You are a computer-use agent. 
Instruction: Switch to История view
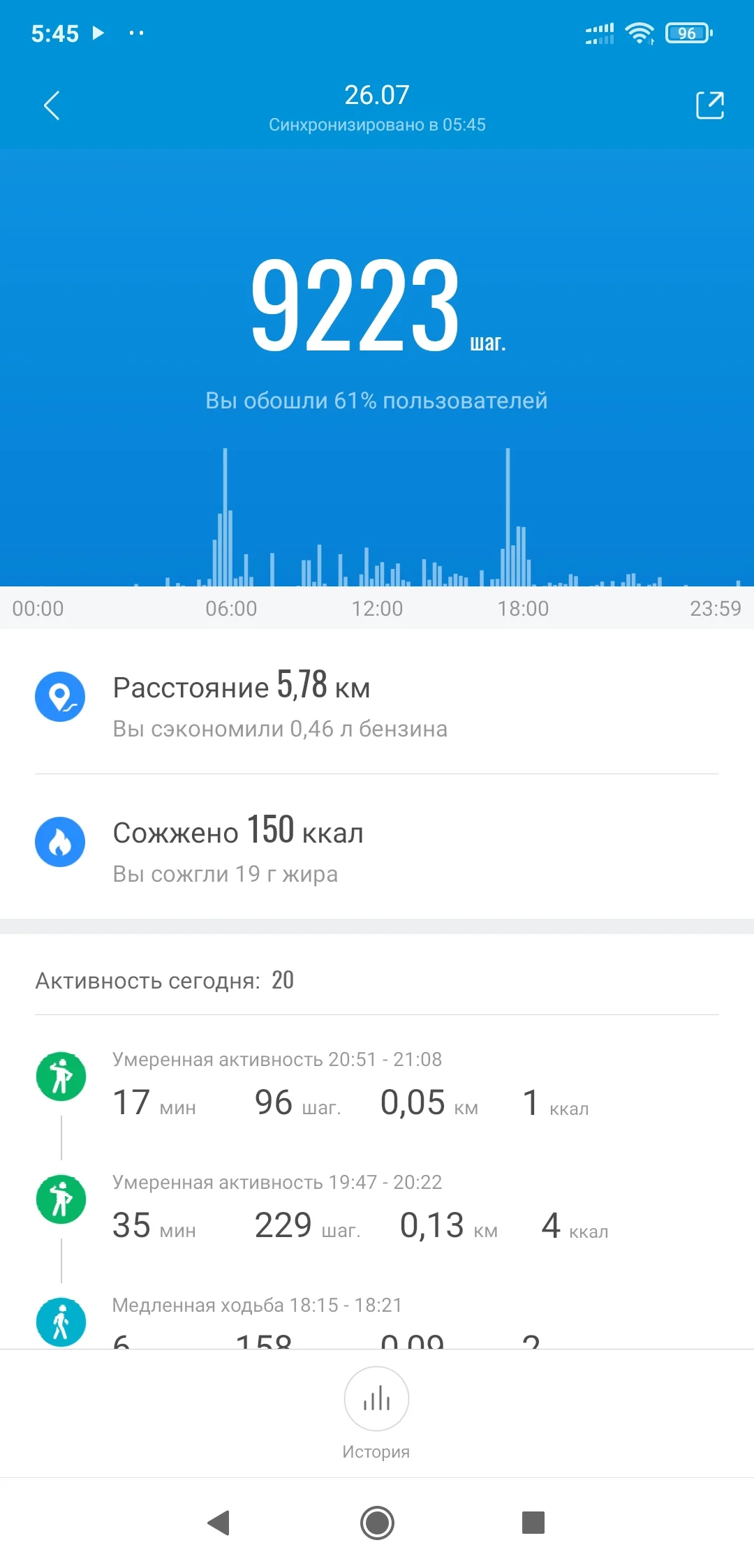[x=376, y=1451]
